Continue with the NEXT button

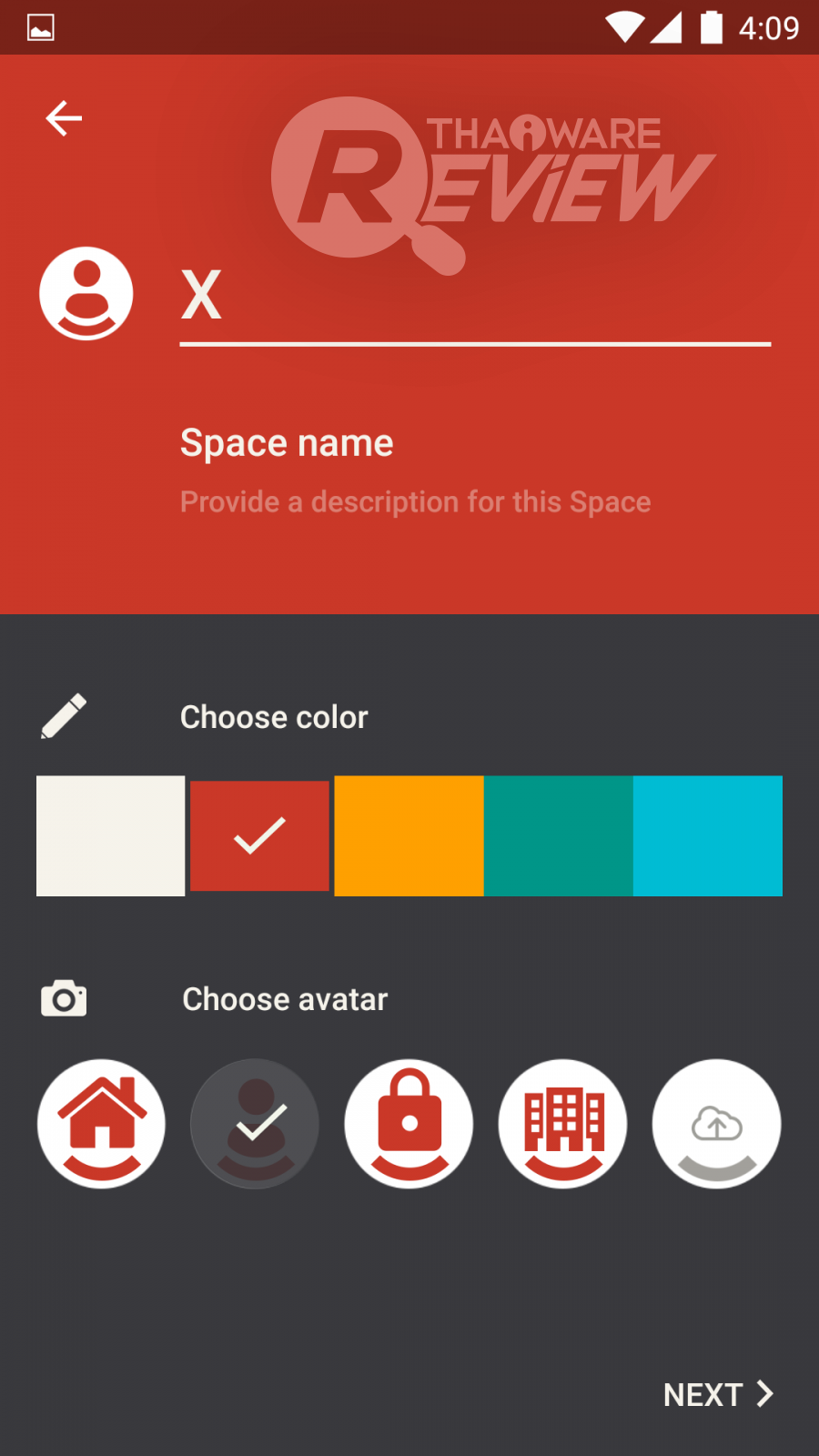[718, 1394]
